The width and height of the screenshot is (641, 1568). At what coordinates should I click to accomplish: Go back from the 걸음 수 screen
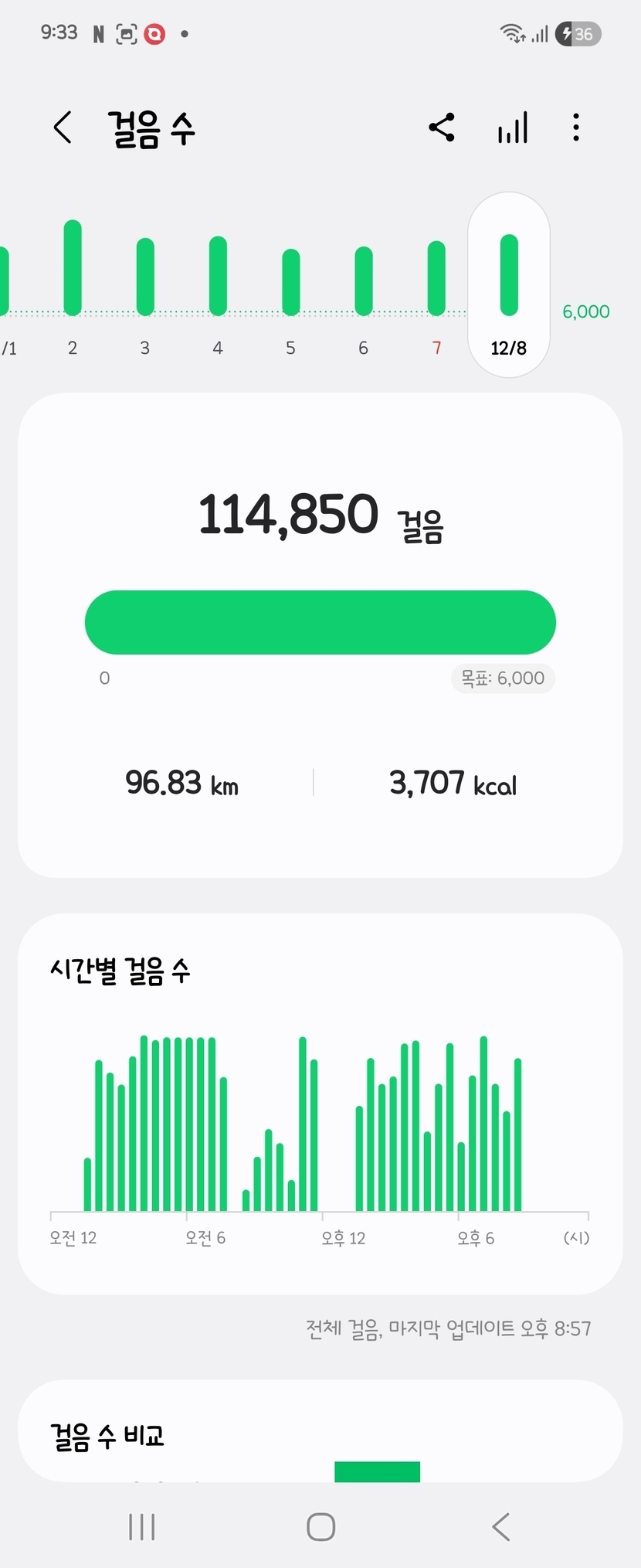tap(63, 128)
